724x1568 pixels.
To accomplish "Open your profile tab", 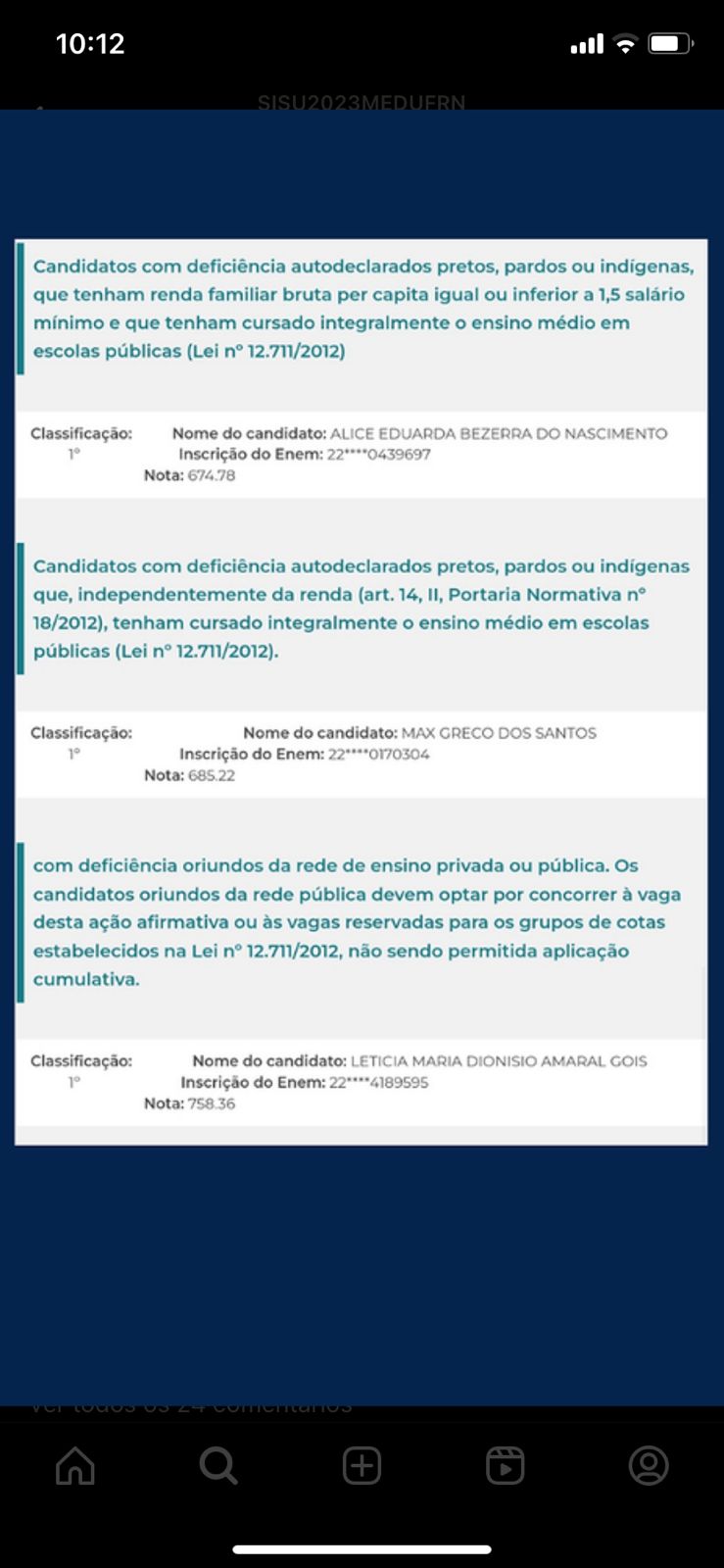I will click(x=648, y=1466).
